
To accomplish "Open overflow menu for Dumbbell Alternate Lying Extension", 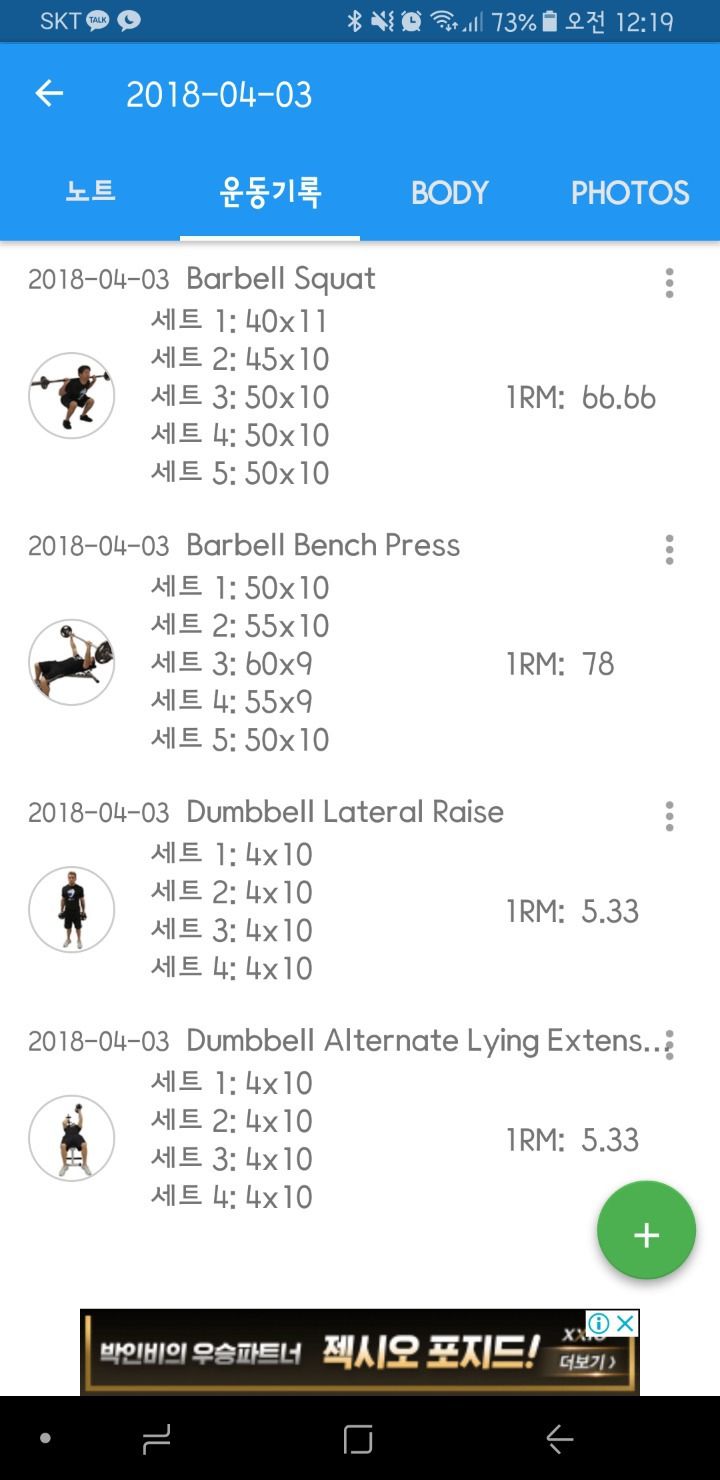I will pyautogui.click(x=669, y=1045).
